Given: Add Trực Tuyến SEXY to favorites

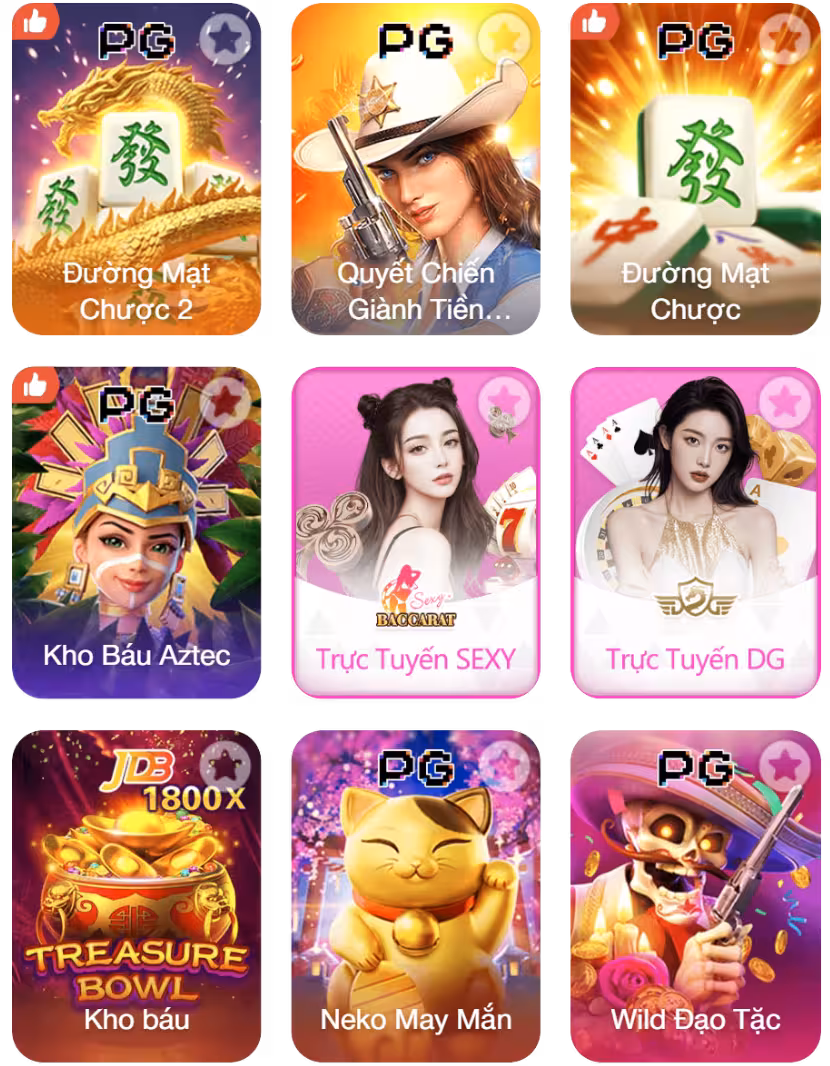Looking at the screenshot, I should 504,402.
